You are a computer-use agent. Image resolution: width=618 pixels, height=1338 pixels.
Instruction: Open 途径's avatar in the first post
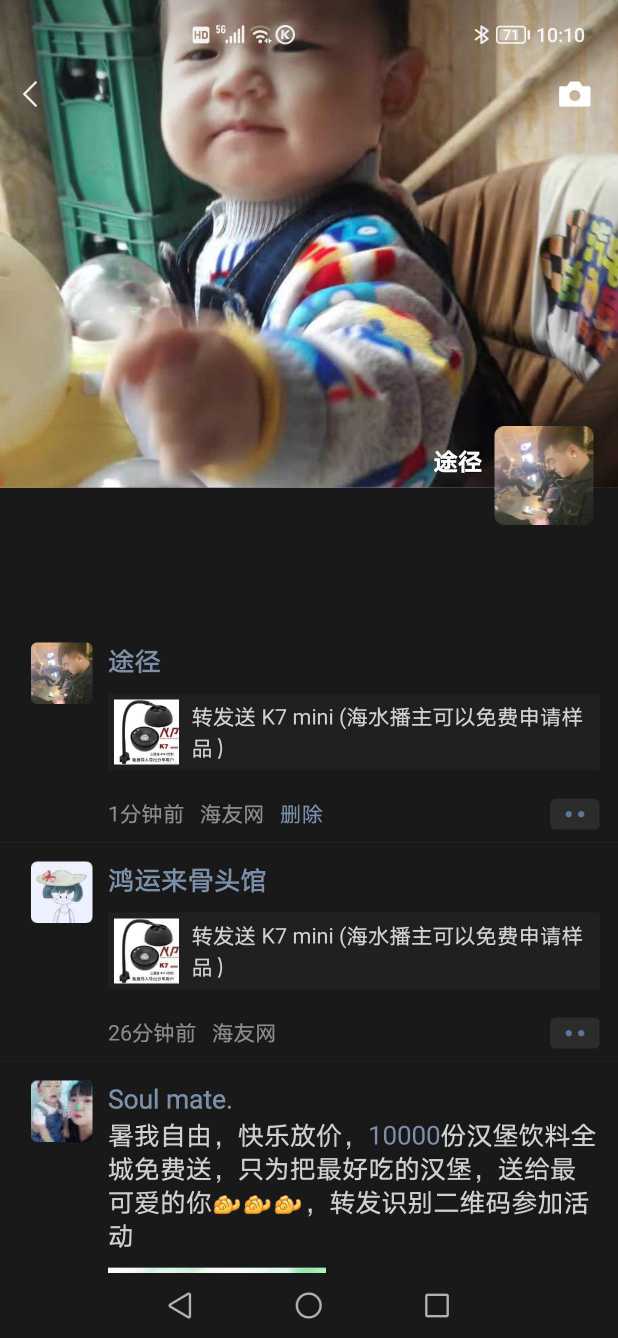(x=62, y=673)
